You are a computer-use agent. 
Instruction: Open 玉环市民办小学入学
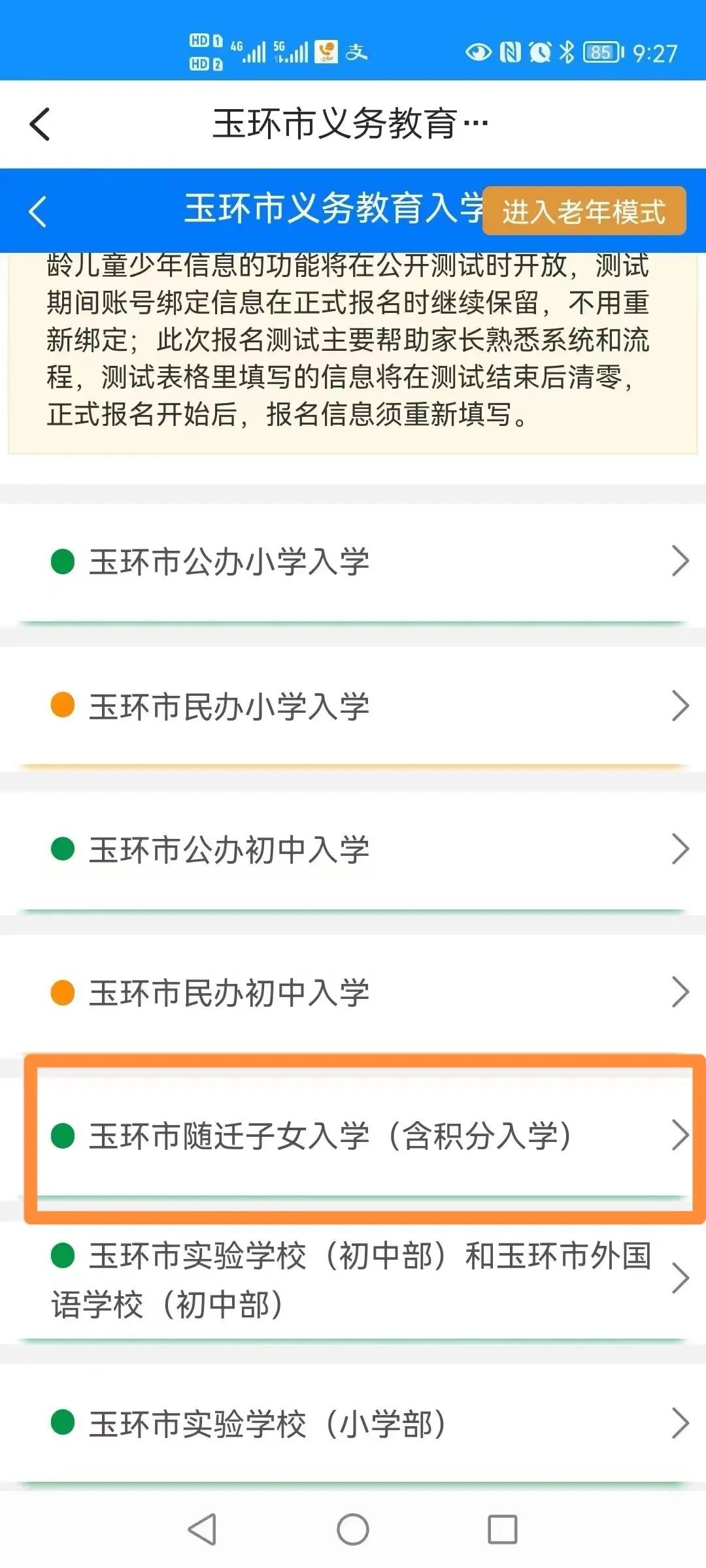(x=353, y=706)
